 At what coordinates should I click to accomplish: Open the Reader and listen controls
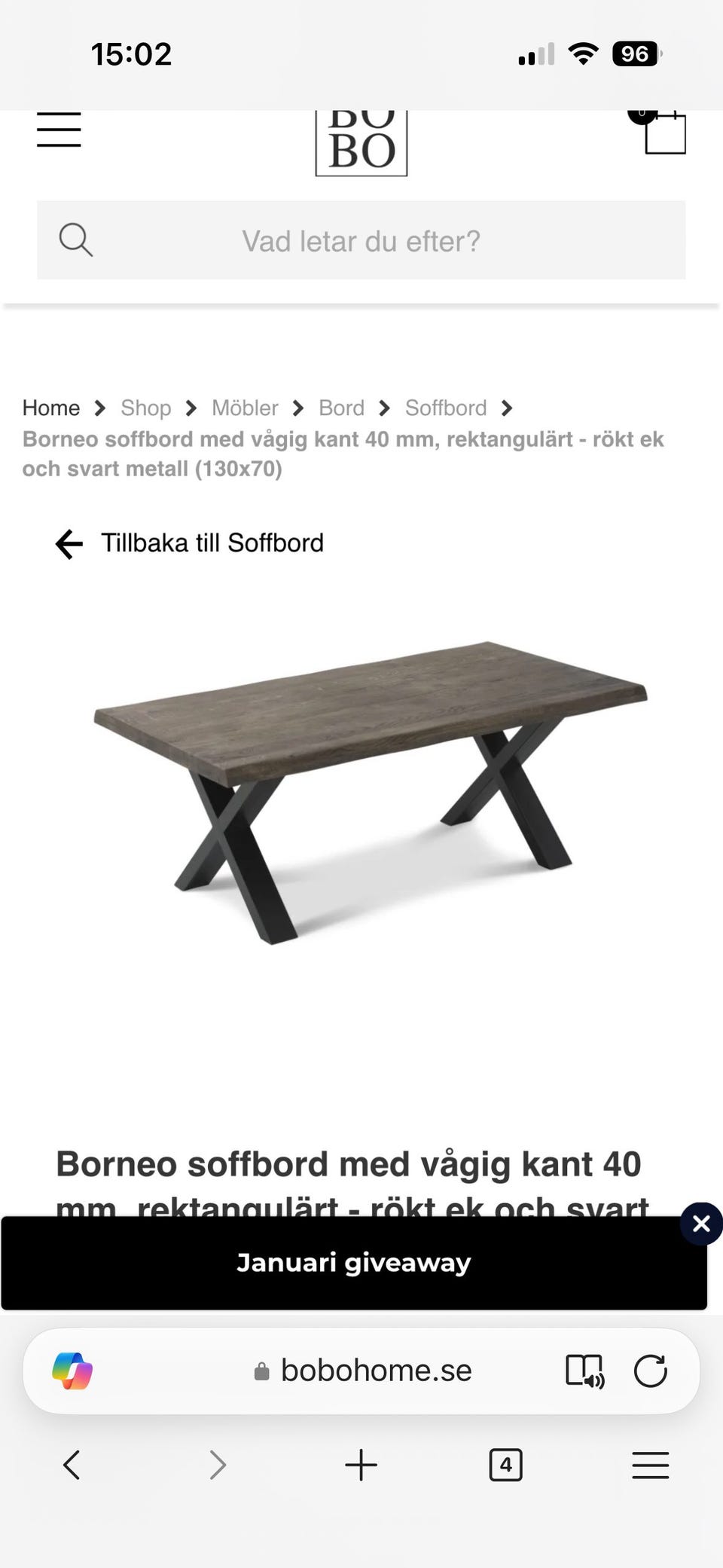click(585, 1370)
